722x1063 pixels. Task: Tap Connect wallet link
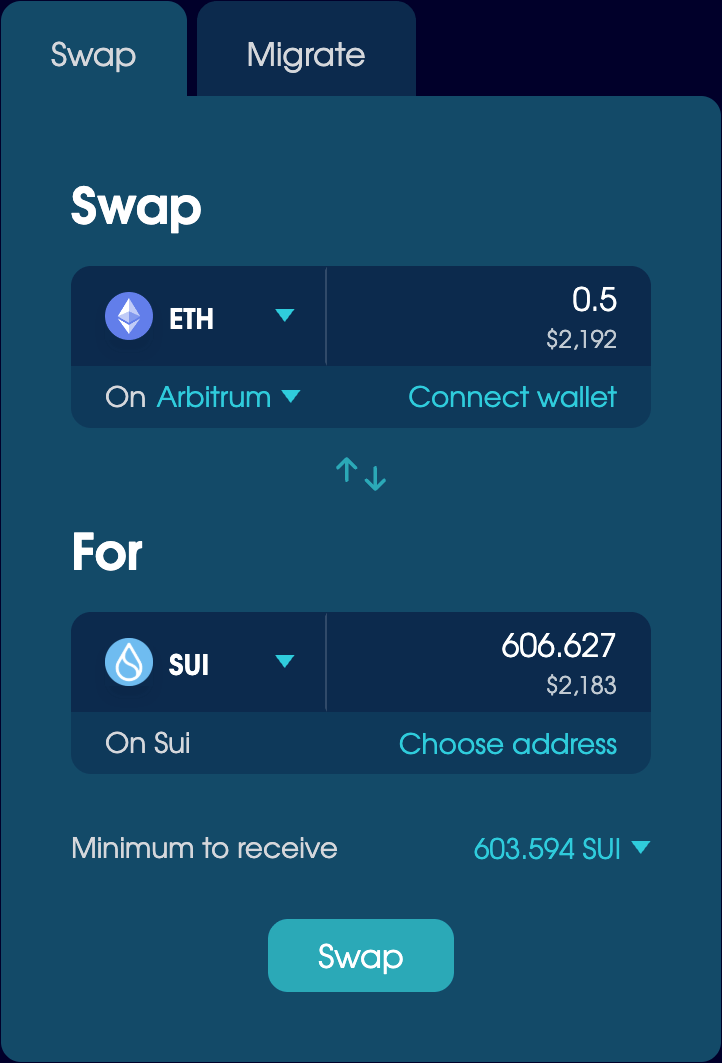512,397
